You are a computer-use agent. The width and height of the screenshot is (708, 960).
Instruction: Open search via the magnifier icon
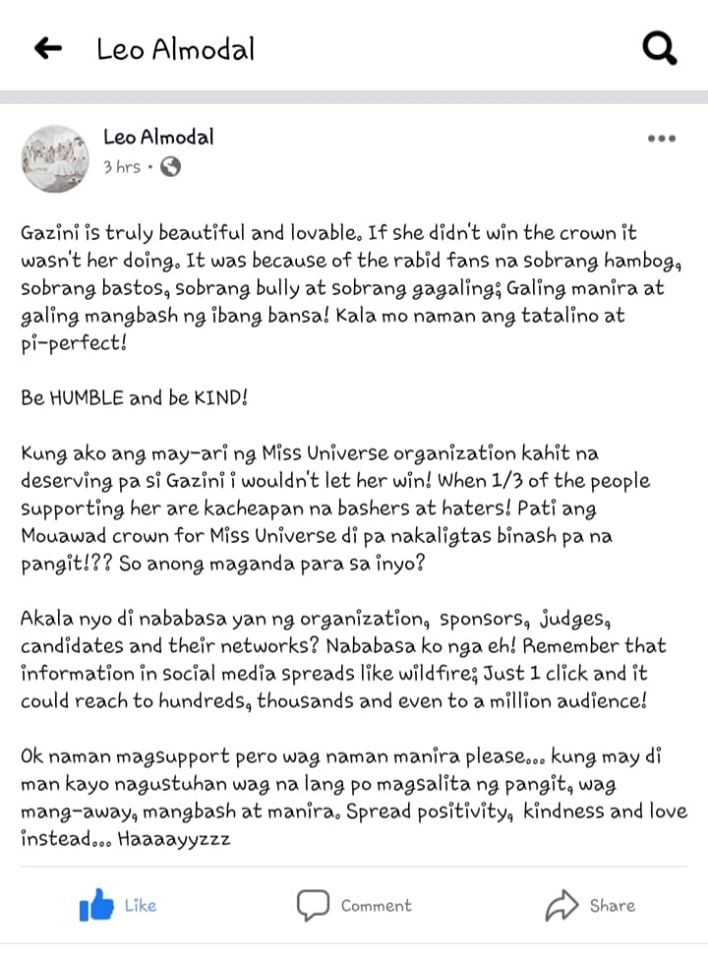click(660, 48)
